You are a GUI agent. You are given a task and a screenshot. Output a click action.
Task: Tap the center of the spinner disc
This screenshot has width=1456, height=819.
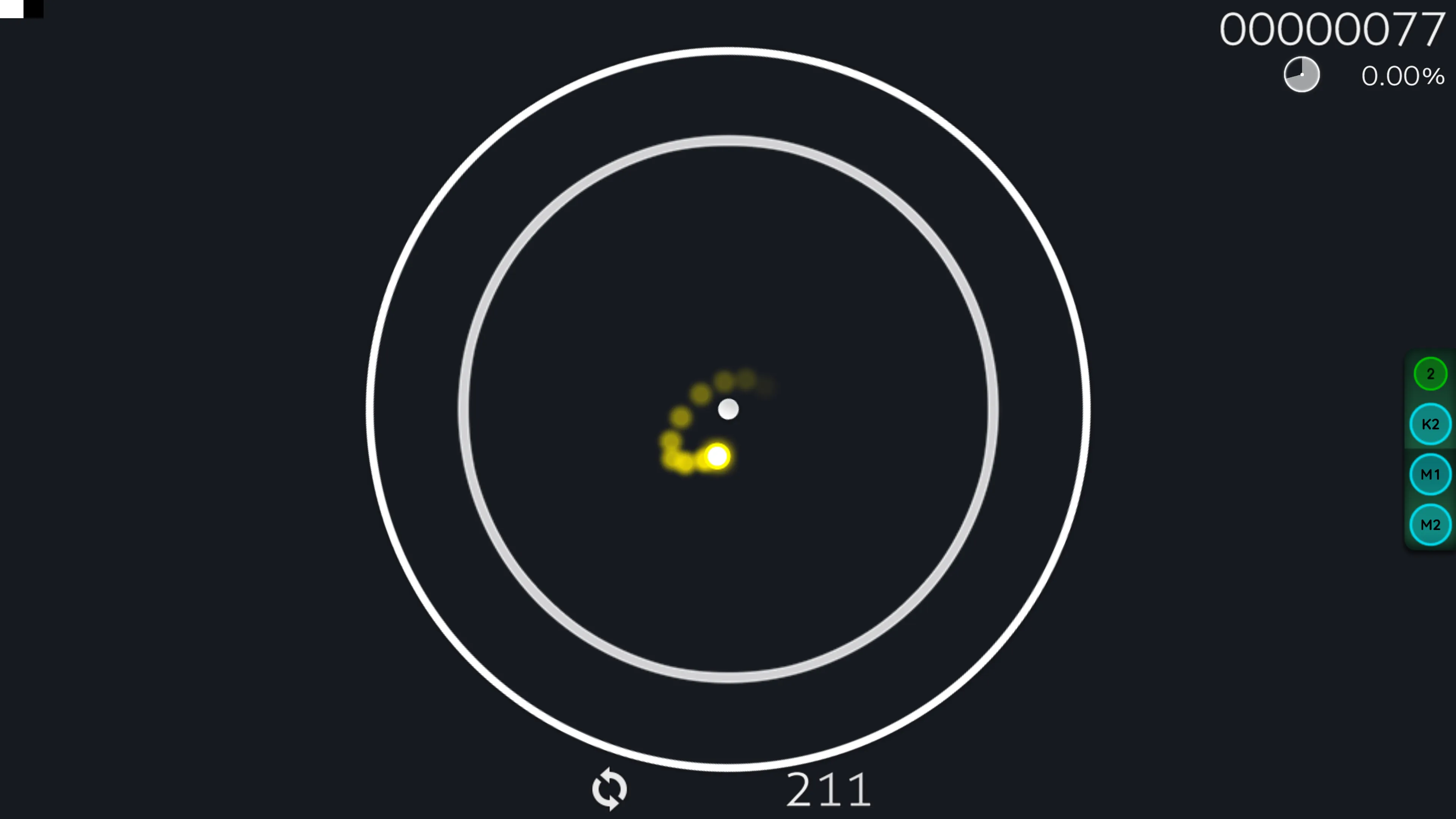pos(728,409)
